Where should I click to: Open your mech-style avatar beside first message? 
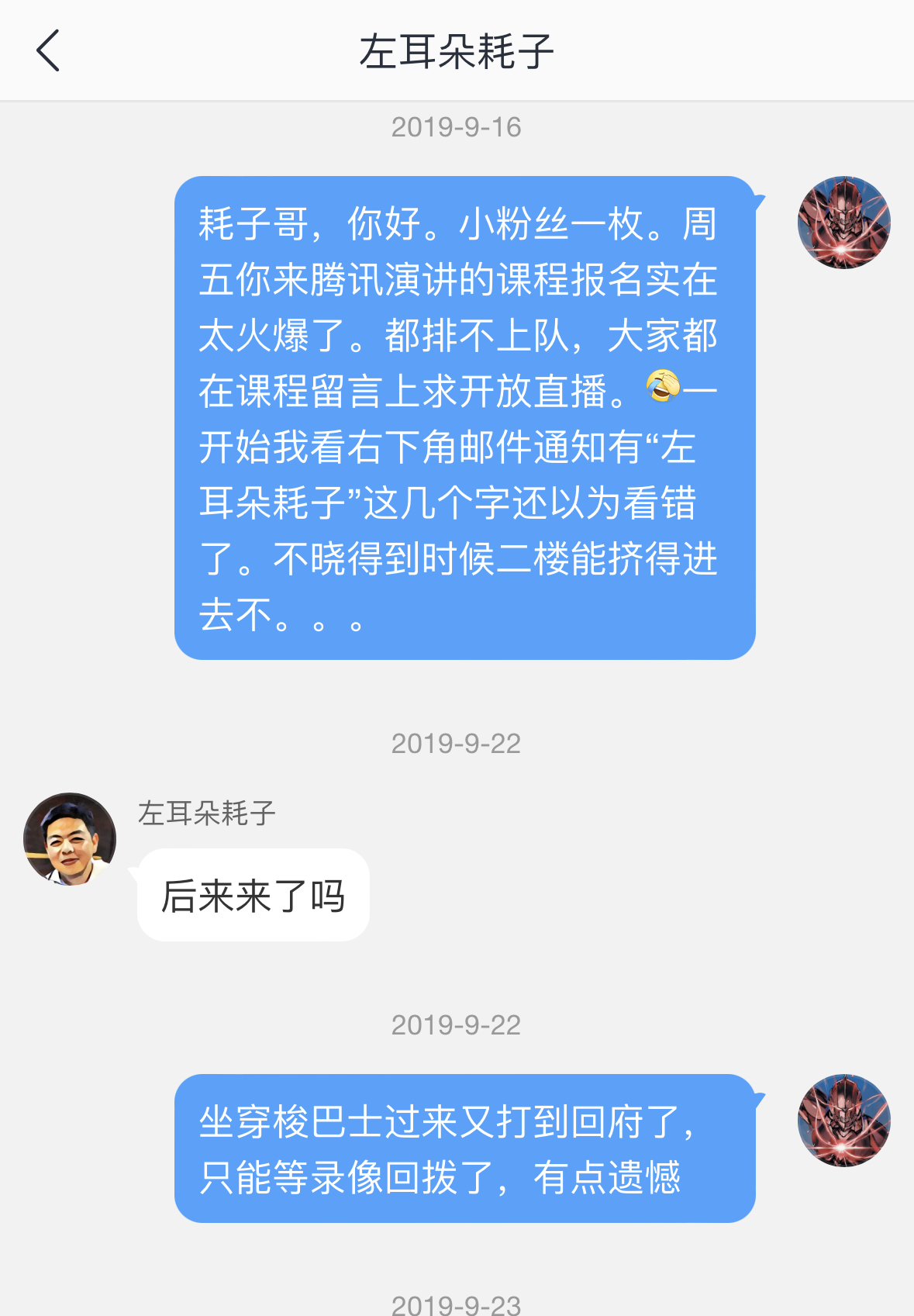point(843,222)
